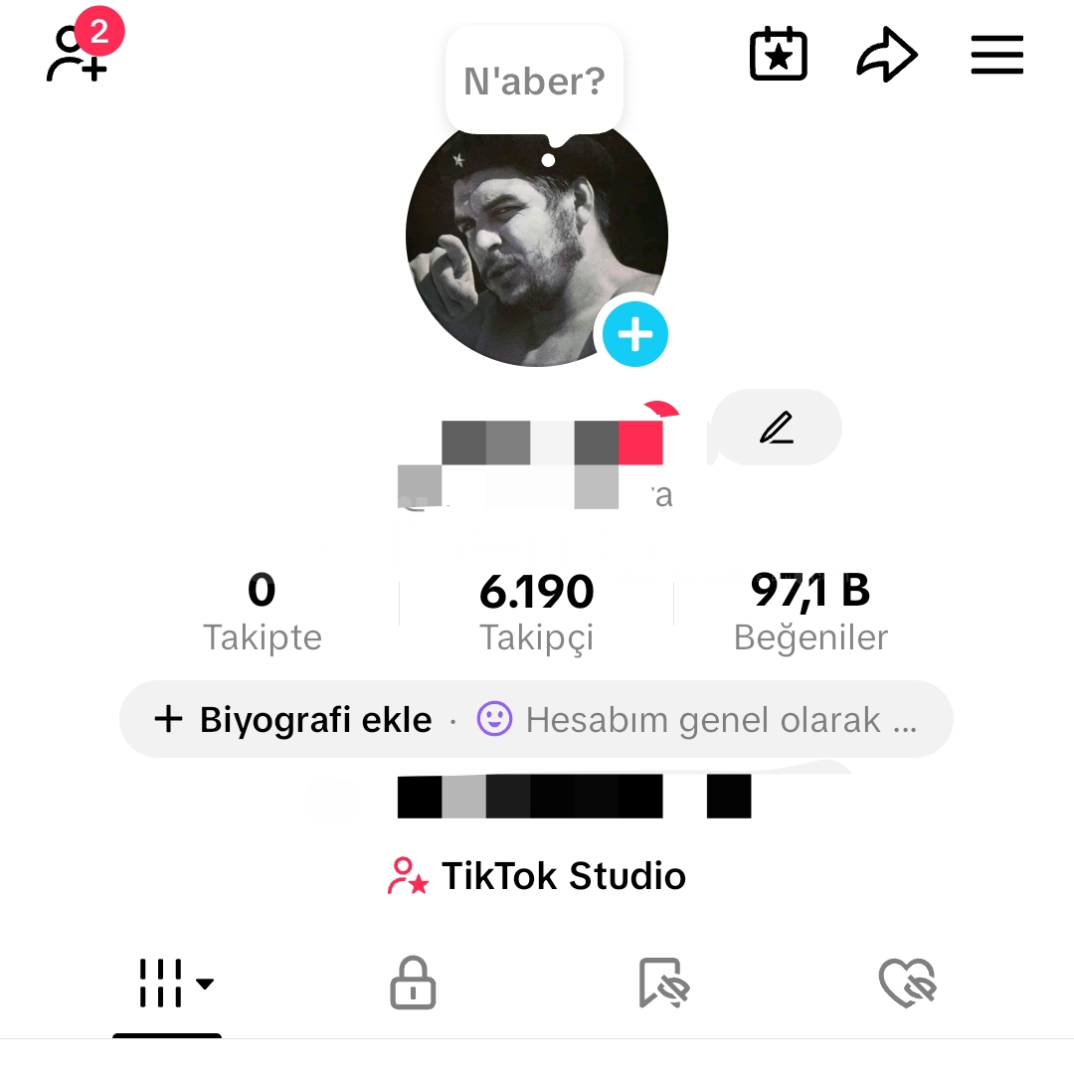Add a bio with Biyografi ekle
Image resolution: width=1074 pixels, height=1080 pixels.
click(x=294, y=720)
